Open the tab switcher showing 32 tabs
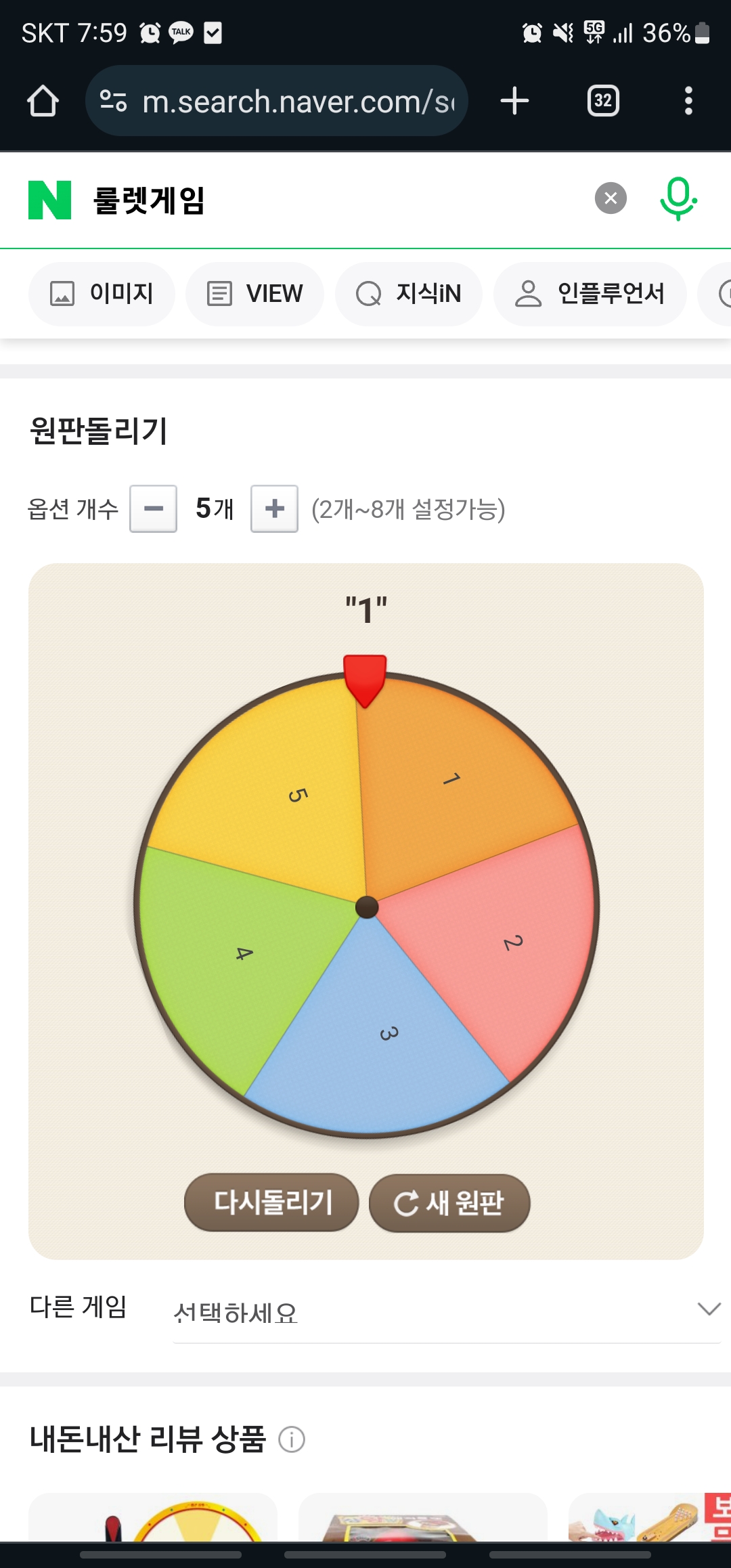 [x=603, y=102]
